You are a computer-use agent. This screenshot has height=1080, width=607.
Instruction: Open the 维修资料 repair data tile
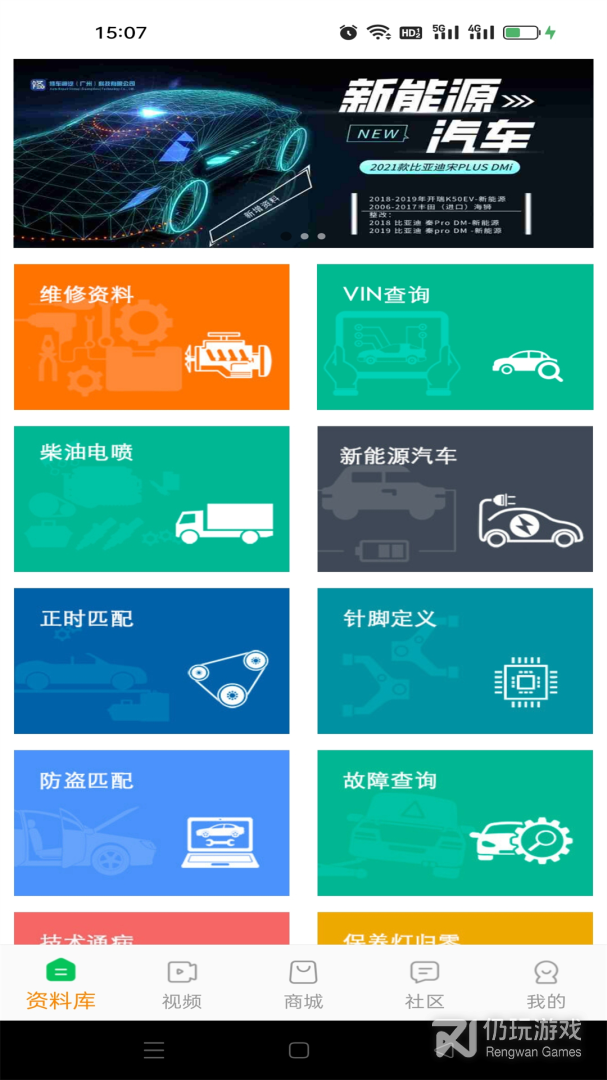click(x=151, y=337)
